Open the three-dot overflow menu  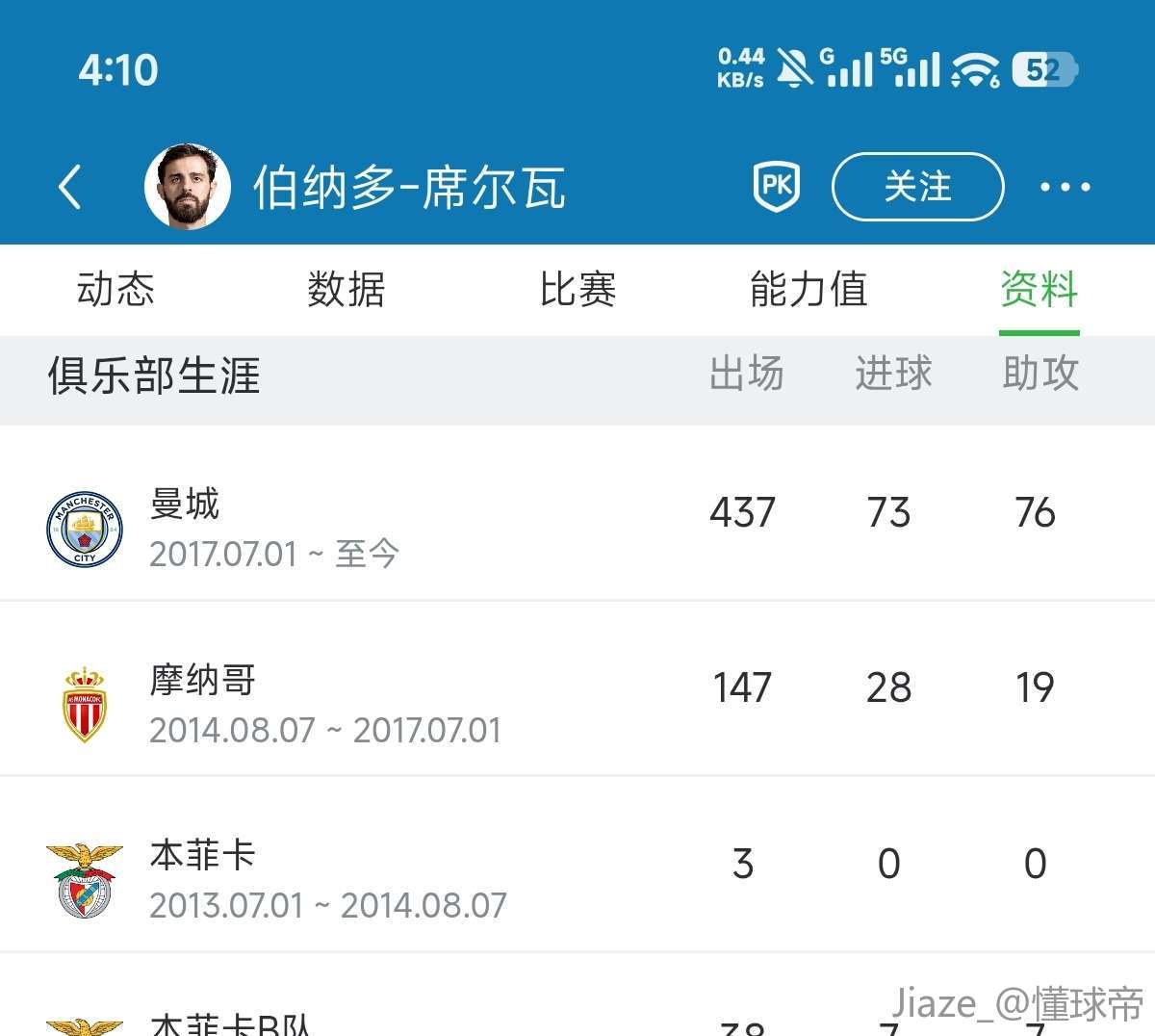(1065, 187)
